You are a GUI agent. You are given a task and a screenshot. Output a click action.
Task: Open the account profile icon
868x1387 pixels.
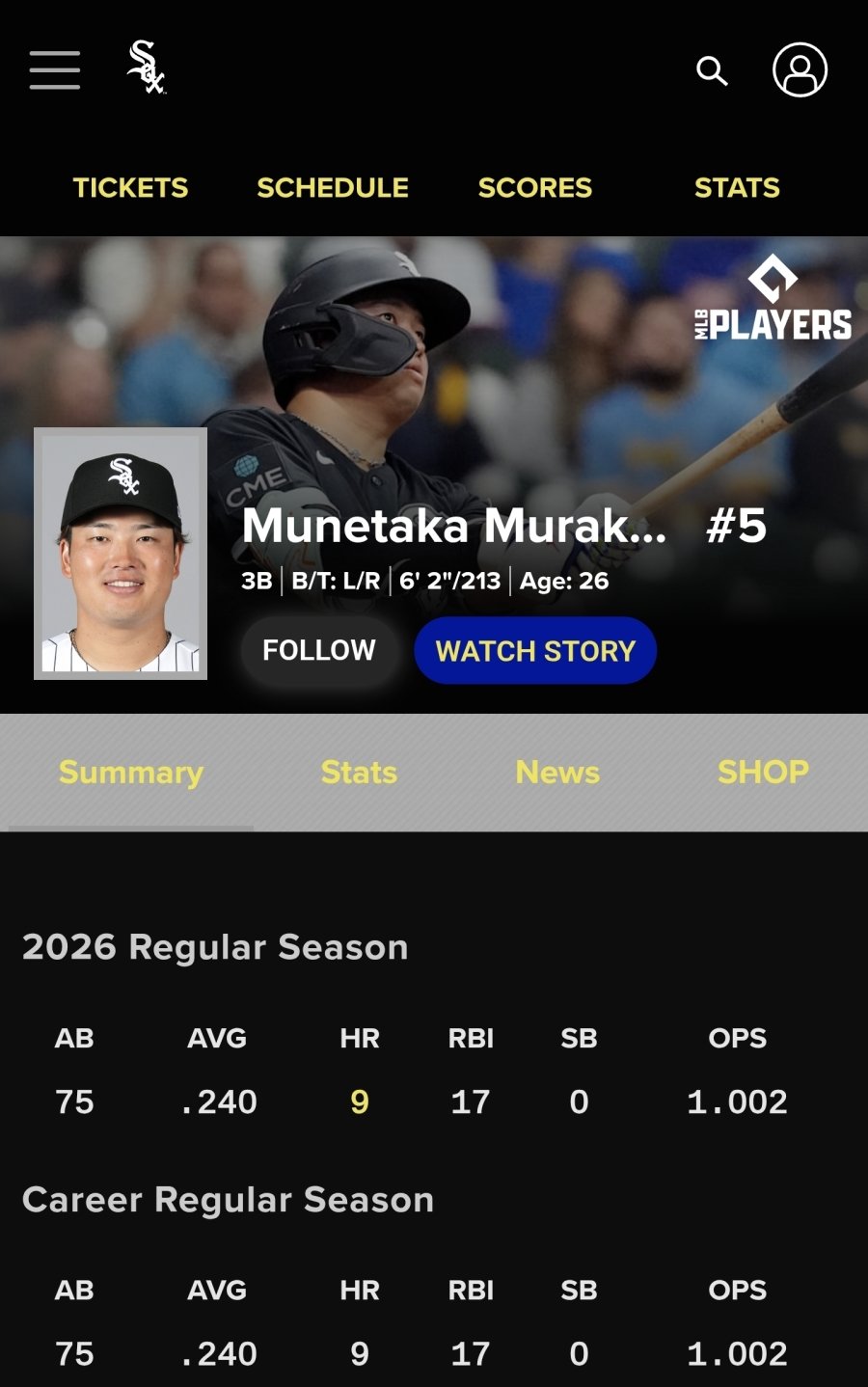800,69
